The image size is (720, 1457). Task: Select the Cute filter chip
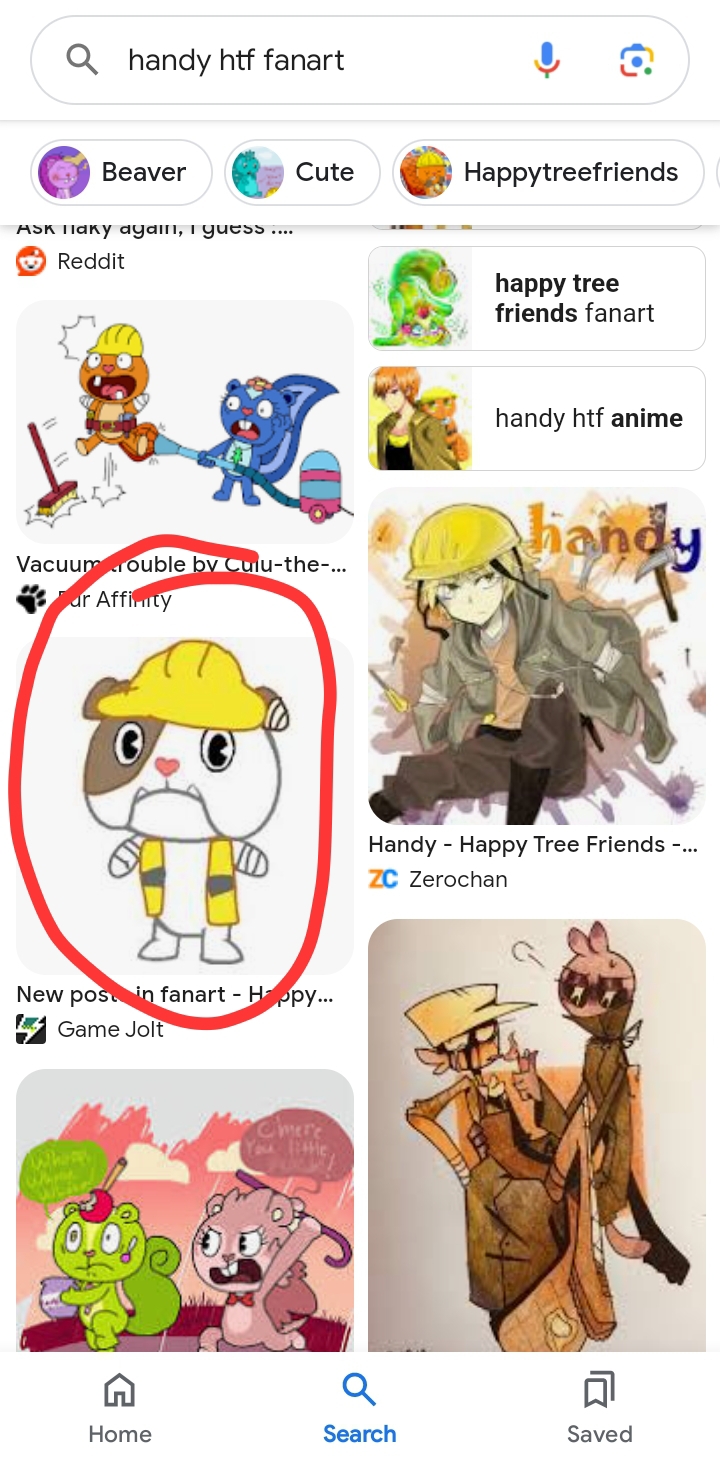tap(302, 172)
